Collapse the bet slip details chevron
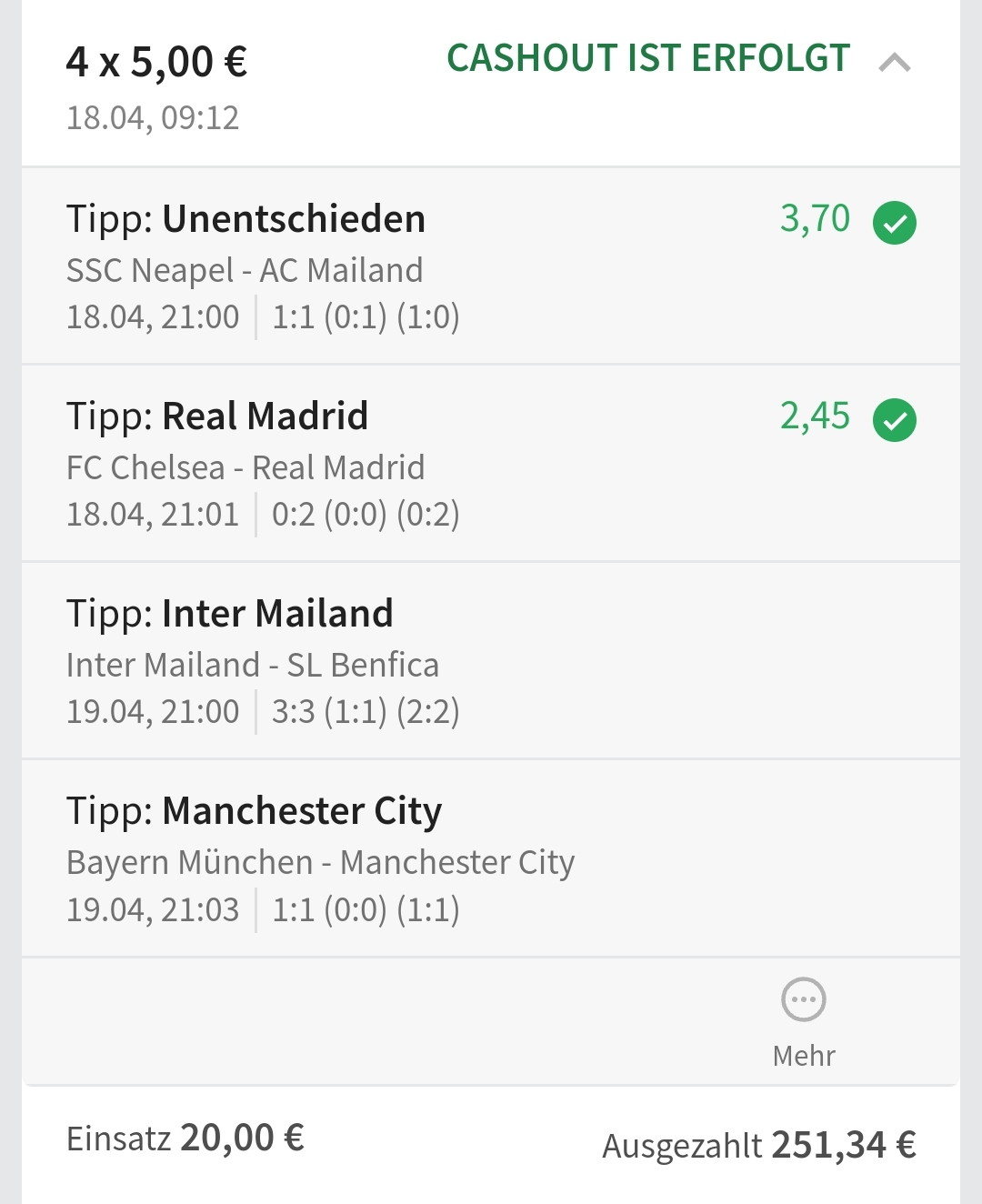 click(x=895, y=63)
